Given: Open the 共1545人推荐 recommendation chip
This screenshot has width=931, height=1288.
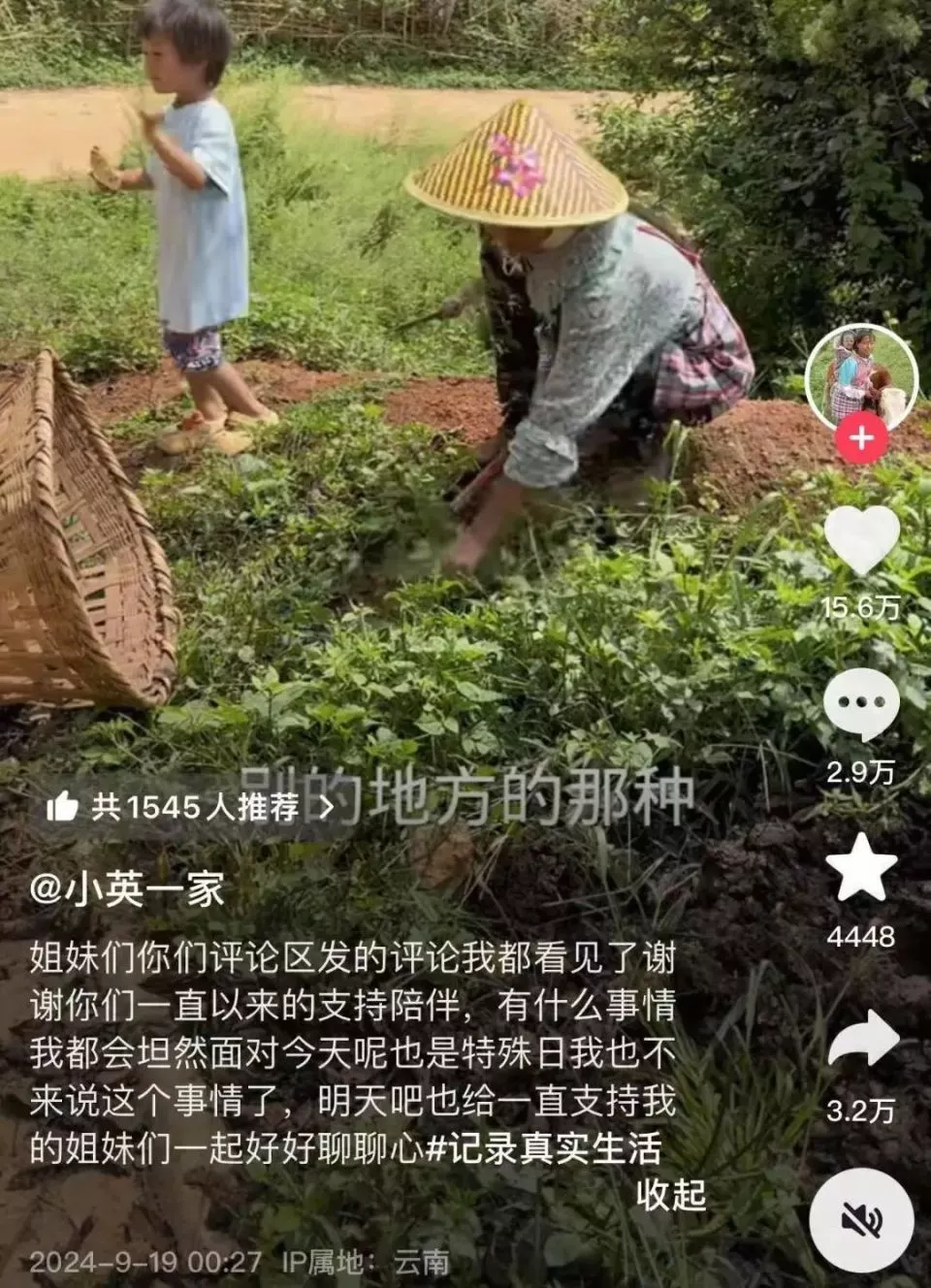Looking at the screenshot, I should click(x=192, y=806).
